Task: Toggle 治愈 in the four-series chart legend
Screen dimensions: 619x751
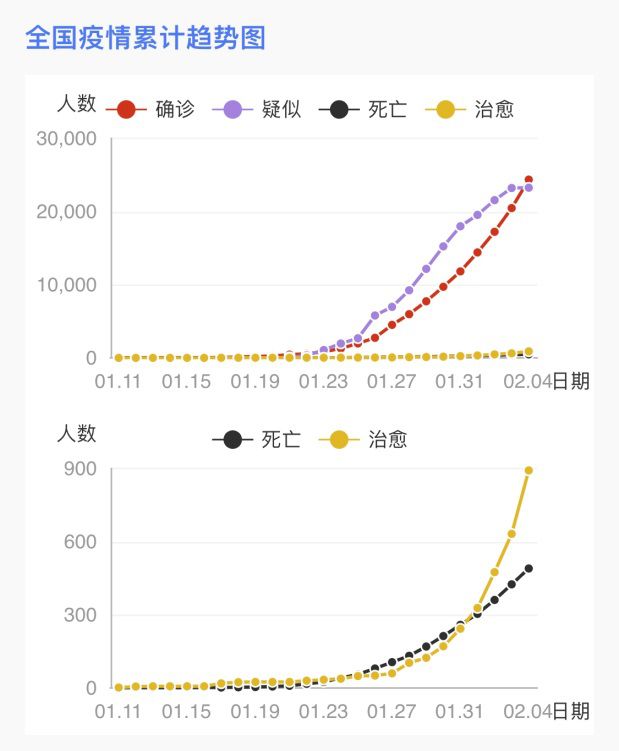Action: click(471, 109)
